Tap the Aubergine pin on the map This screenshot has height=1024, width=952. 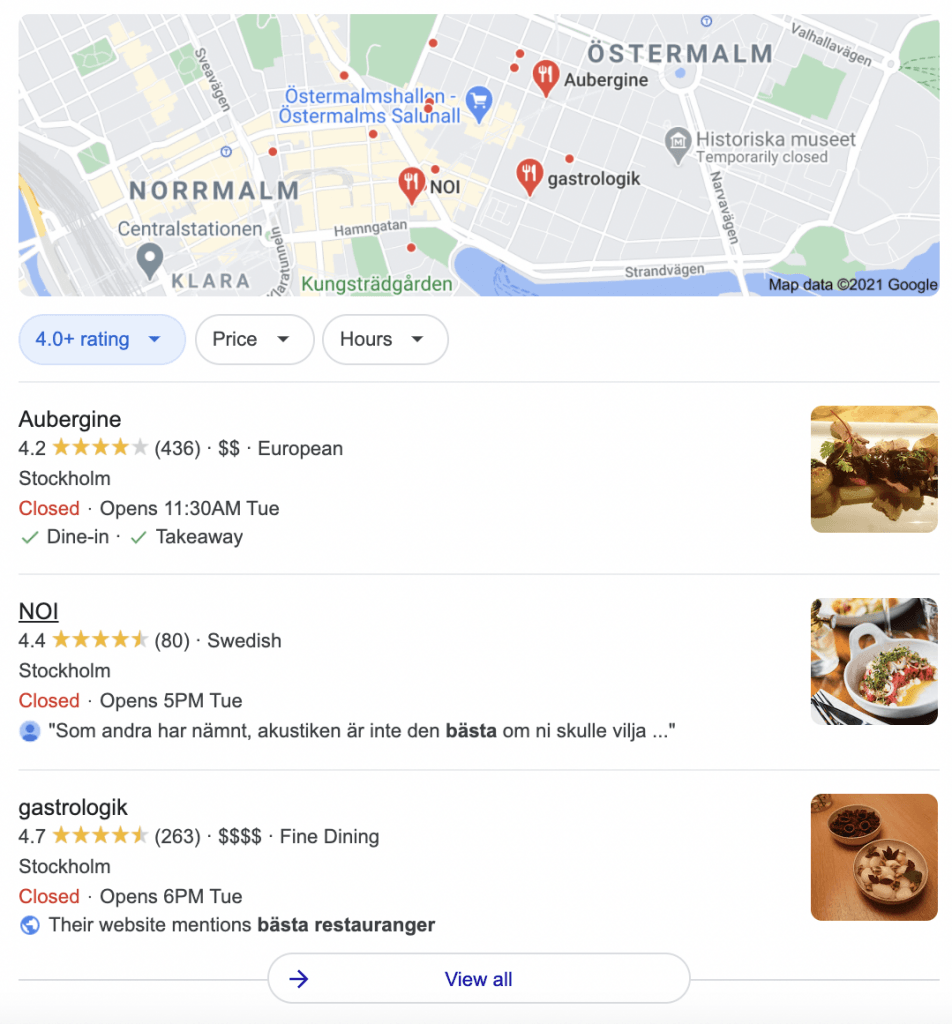point(546,76)
